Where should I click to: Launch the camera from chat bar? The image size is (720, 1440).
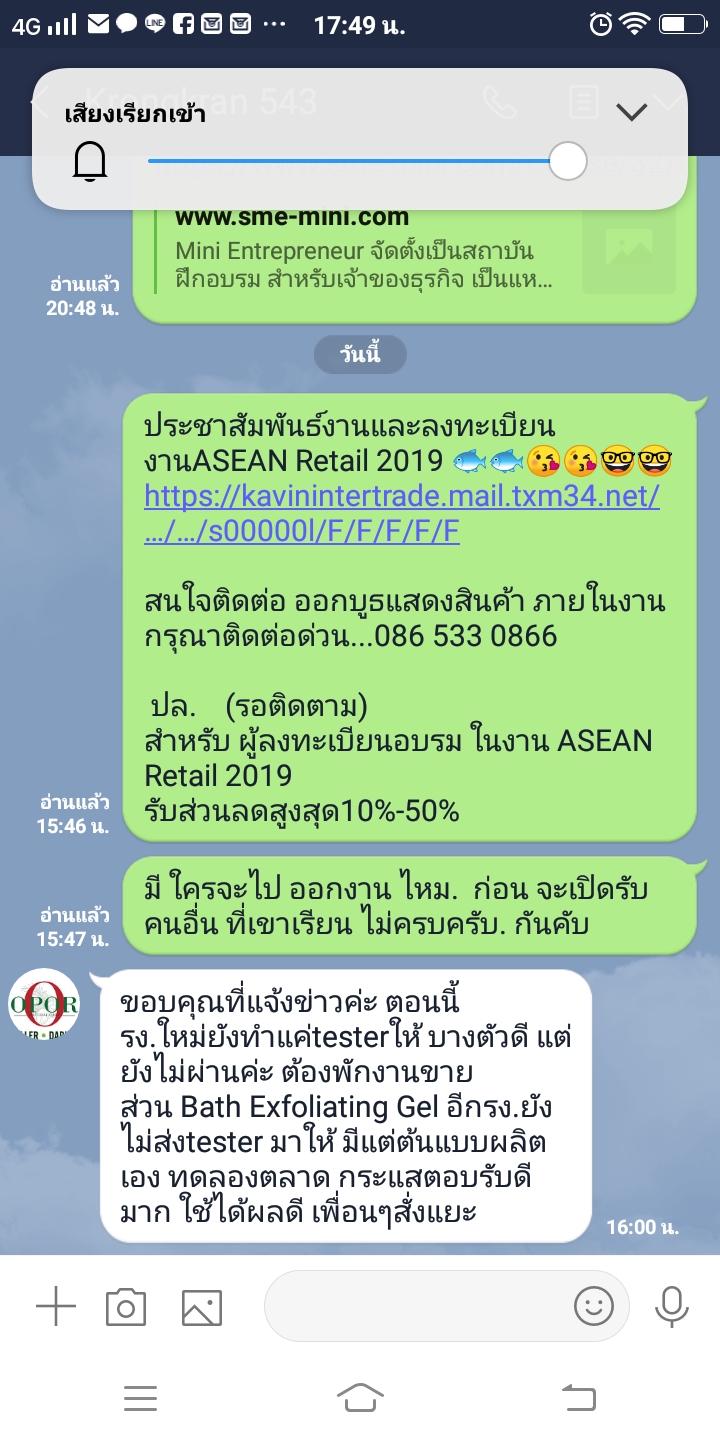126,1307
